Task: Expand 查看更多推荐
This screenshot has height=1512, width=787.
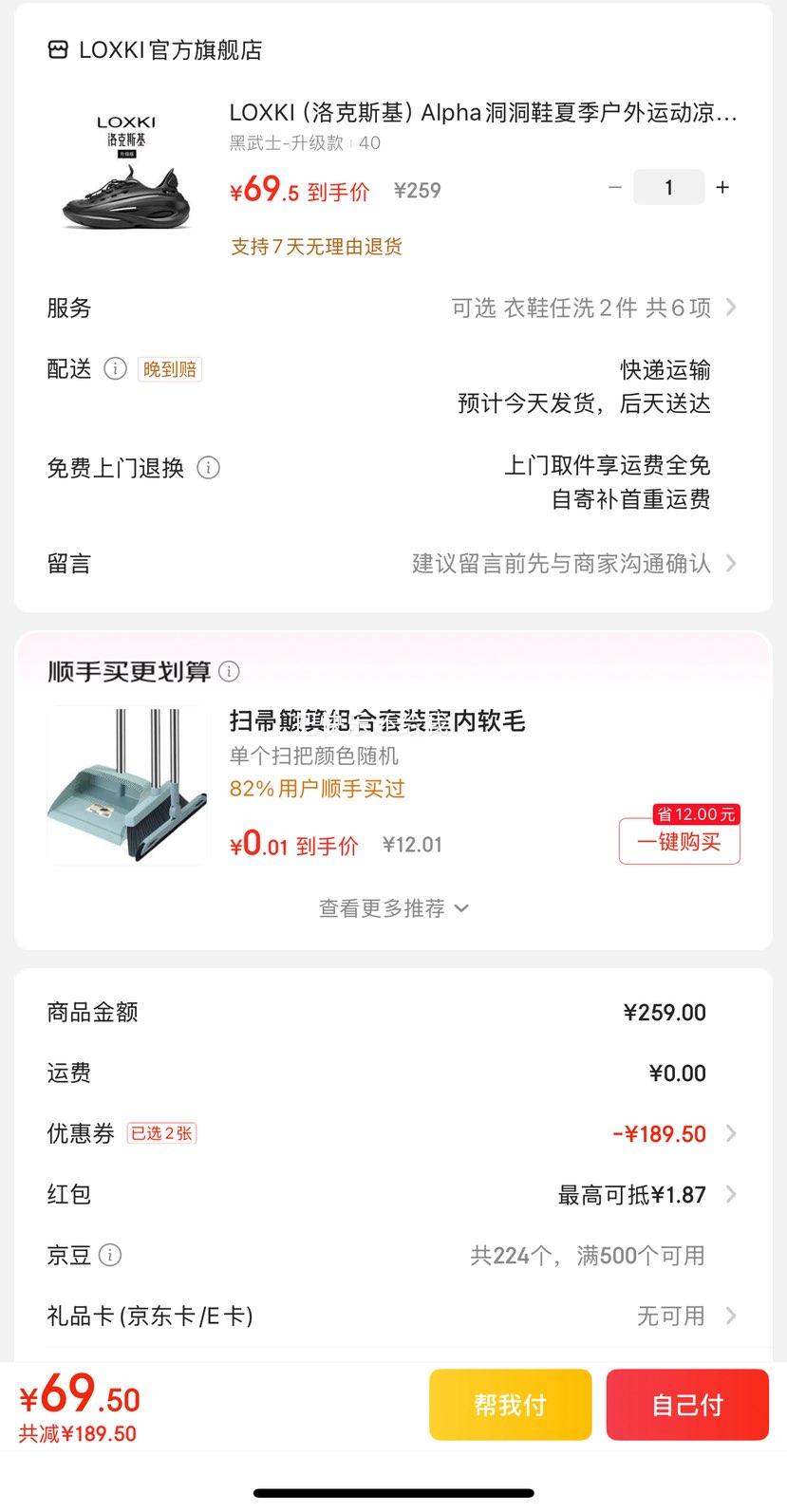Action: point(393,908)
